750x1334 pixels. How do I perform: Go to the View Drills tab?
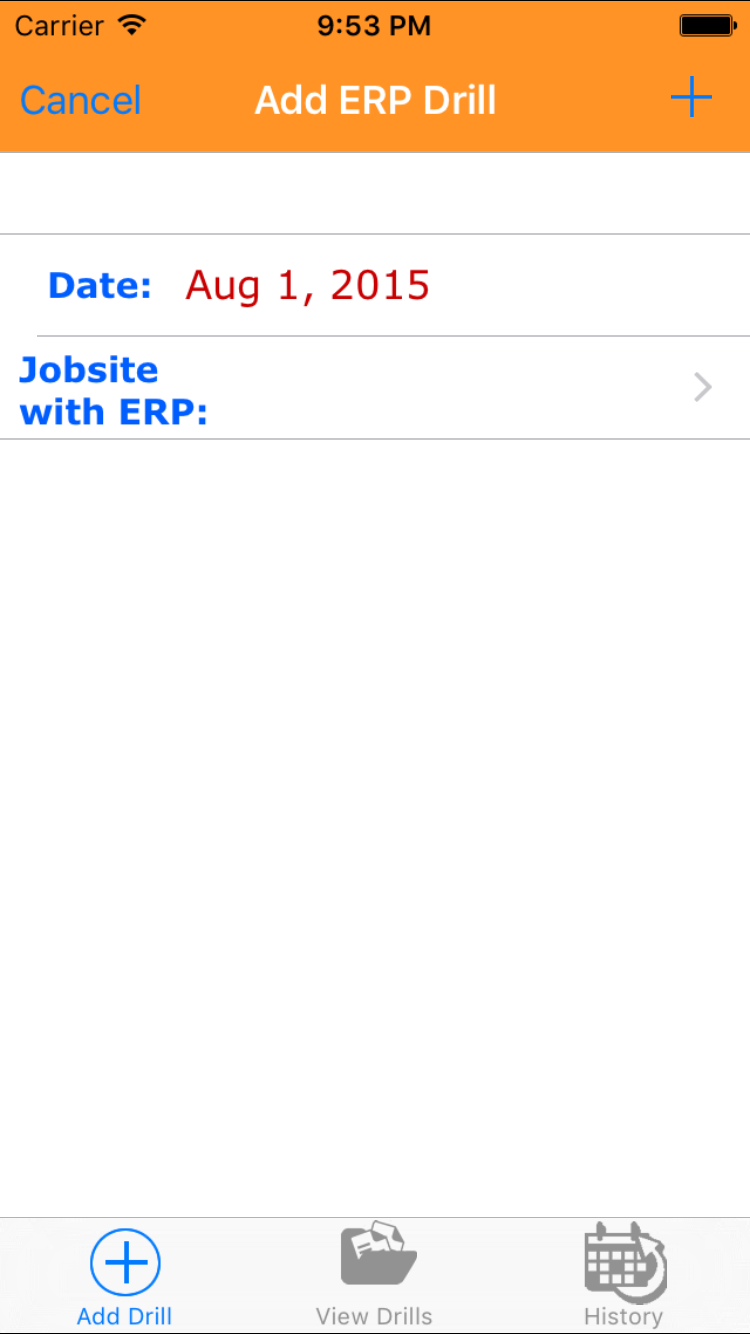375,1275
